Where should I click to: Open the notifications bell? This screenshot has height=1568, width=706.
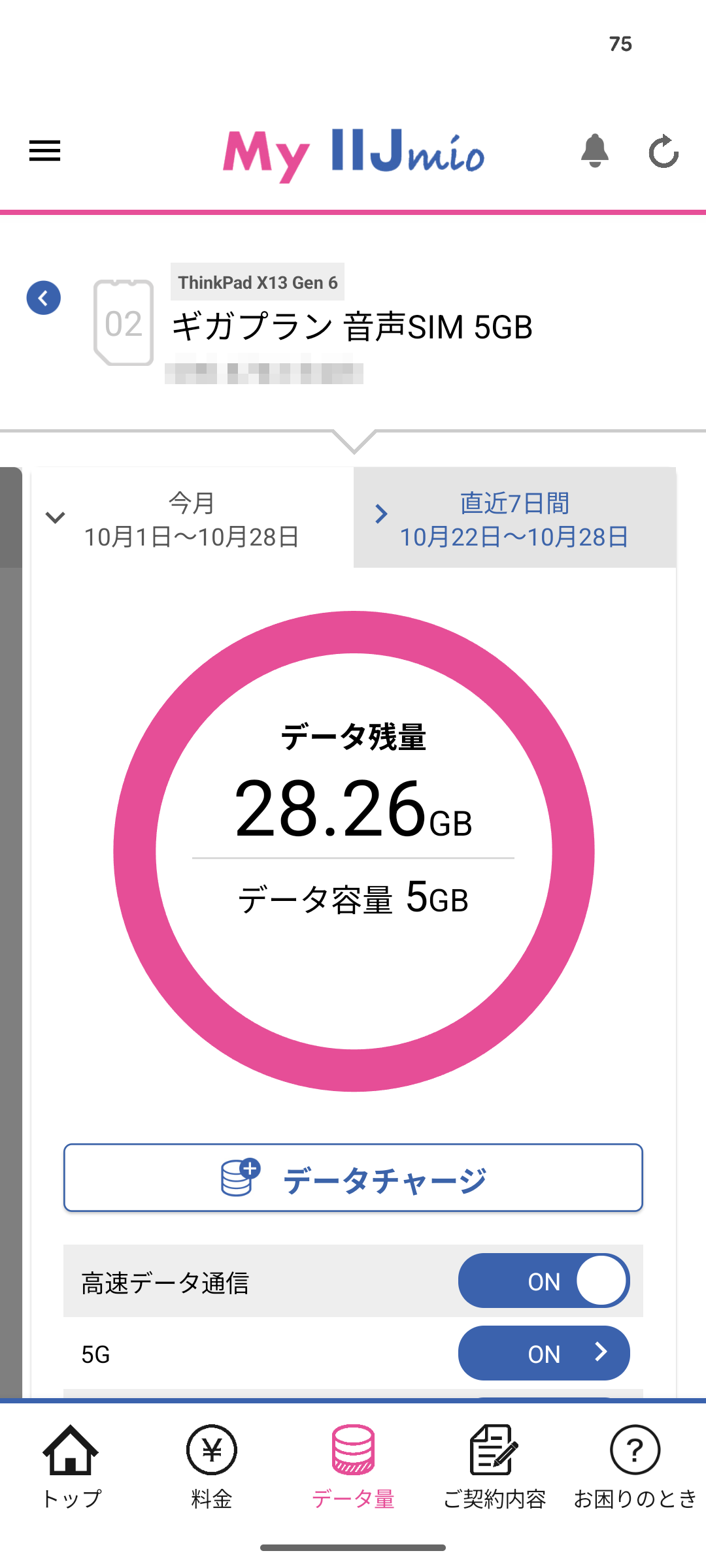pos(594,151)
